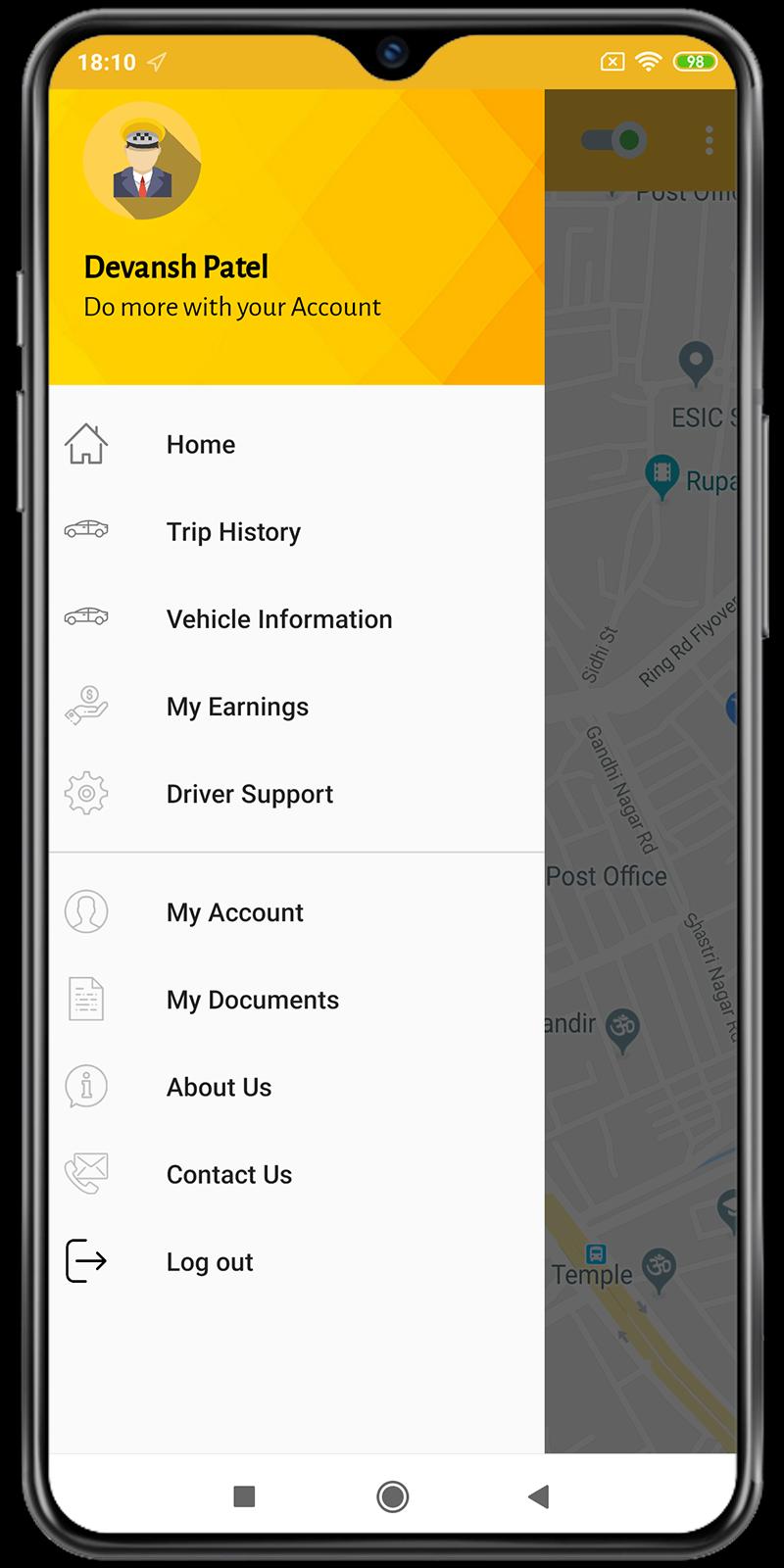This screenshot has height=1568, width=784.
Task: Tap the system back button
Action: (538, 1495)
